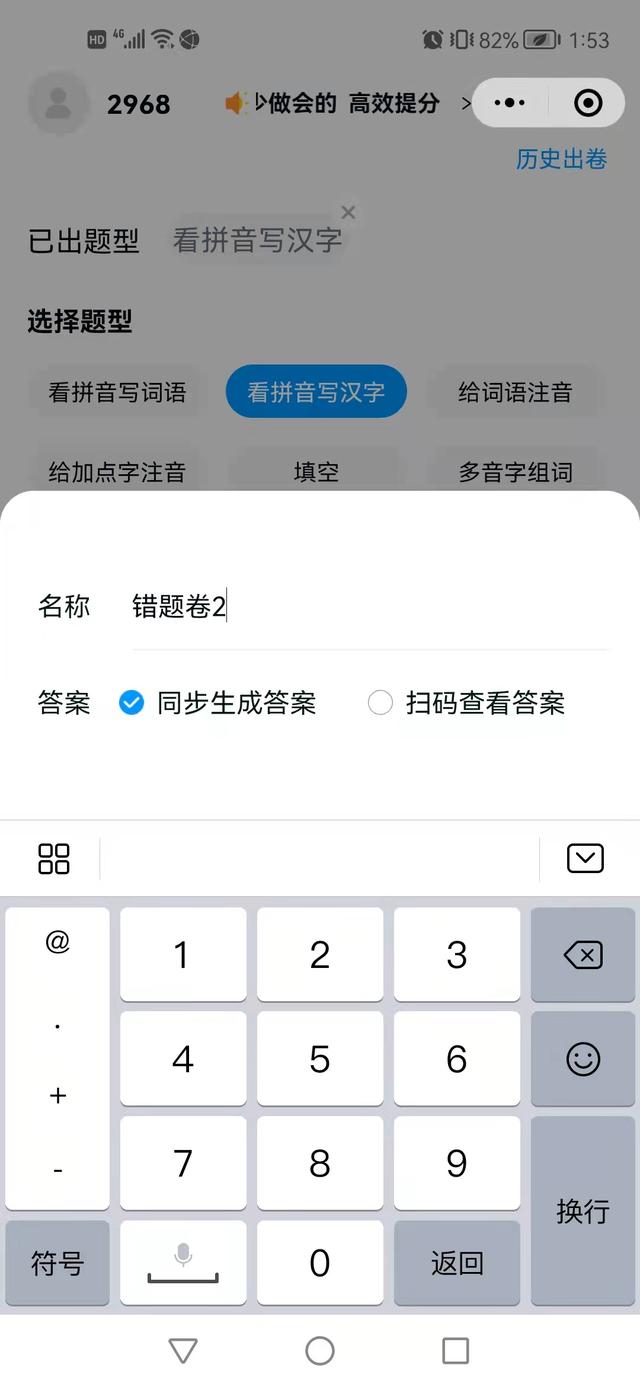The image size is (640, 1387).
Task: Delete a character with the backspace key
Action: click(583, 955)
